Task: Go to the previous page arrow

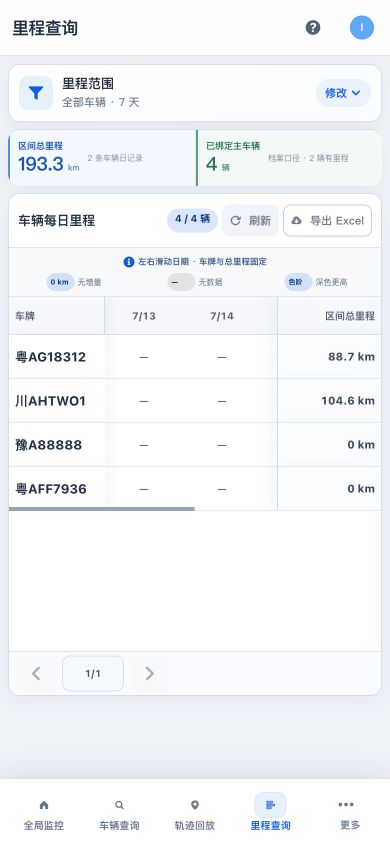Action: [x=36, y=673]
